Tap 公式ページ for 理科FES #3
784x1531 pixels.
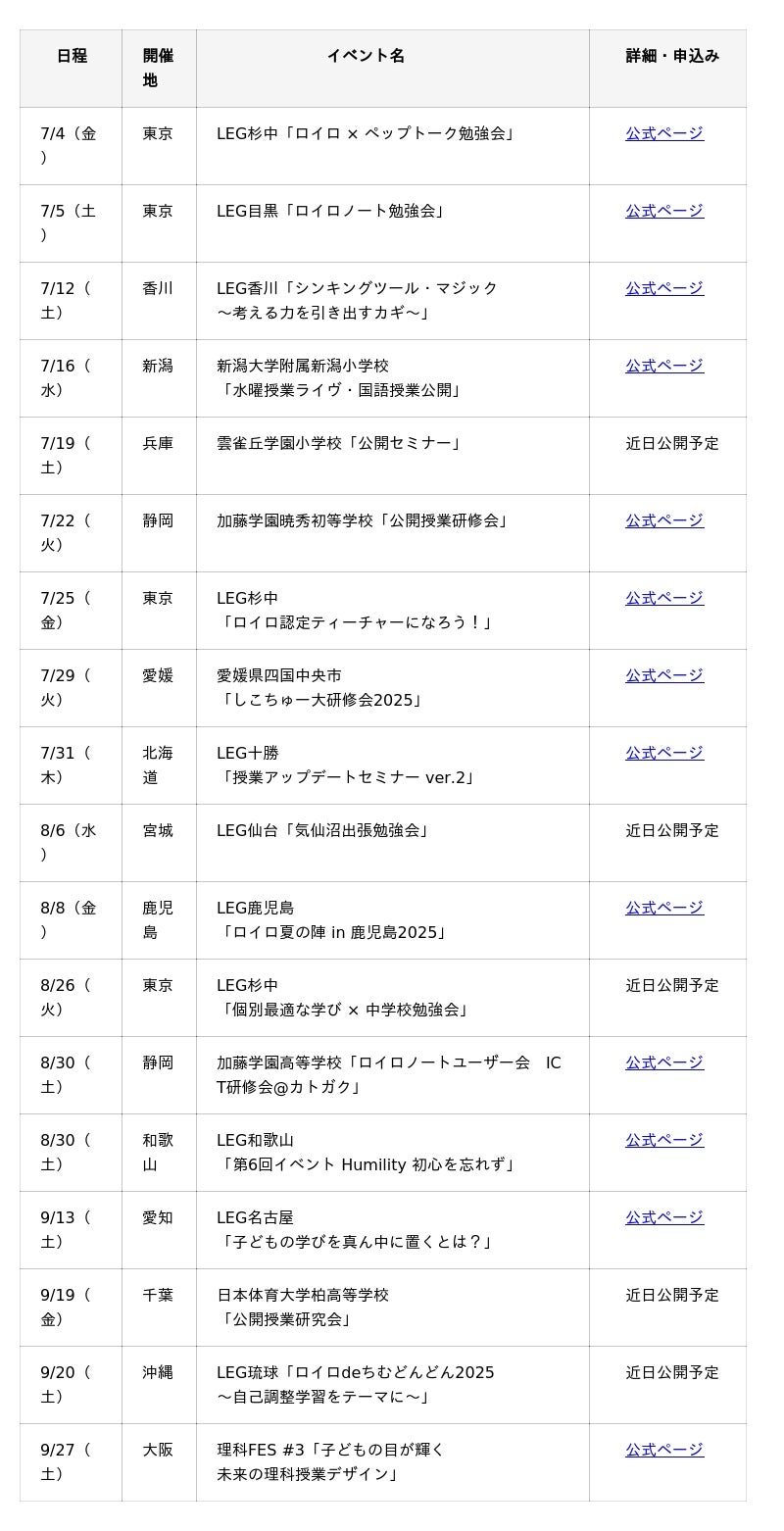coord(664,1450)
